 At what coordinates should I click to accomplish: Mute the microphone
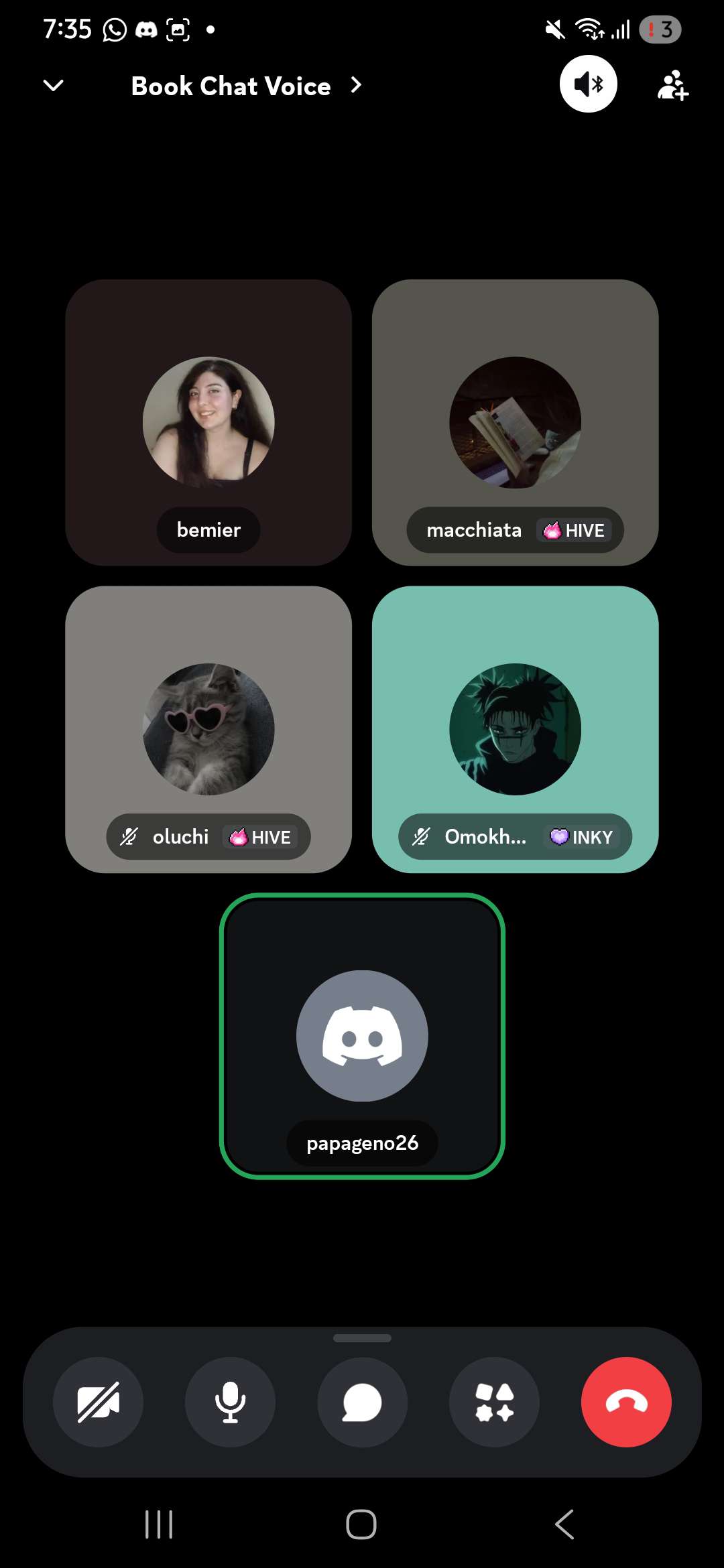230,1402
